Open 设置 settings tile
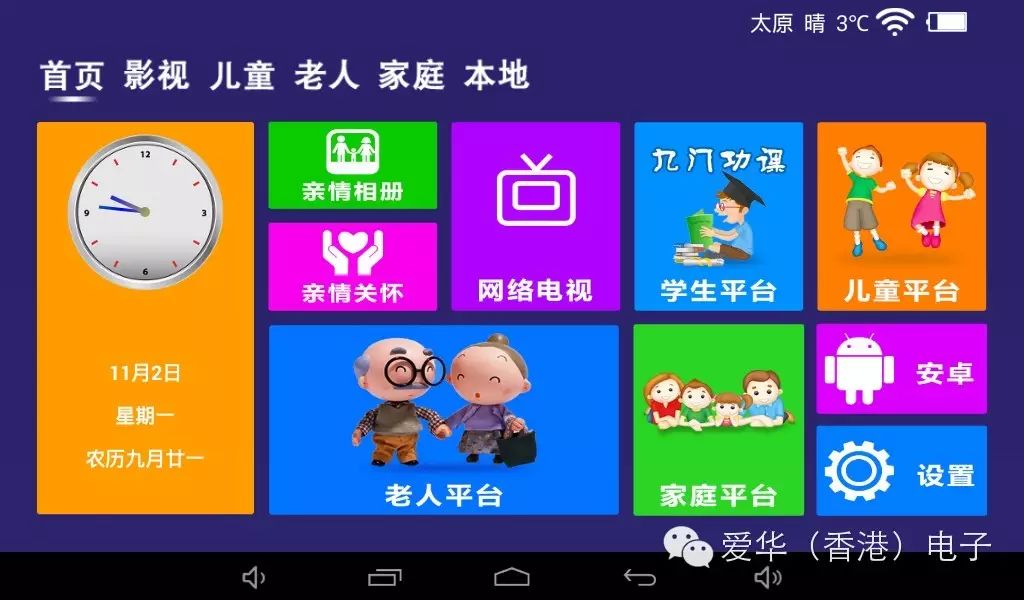 click(901, 471)
